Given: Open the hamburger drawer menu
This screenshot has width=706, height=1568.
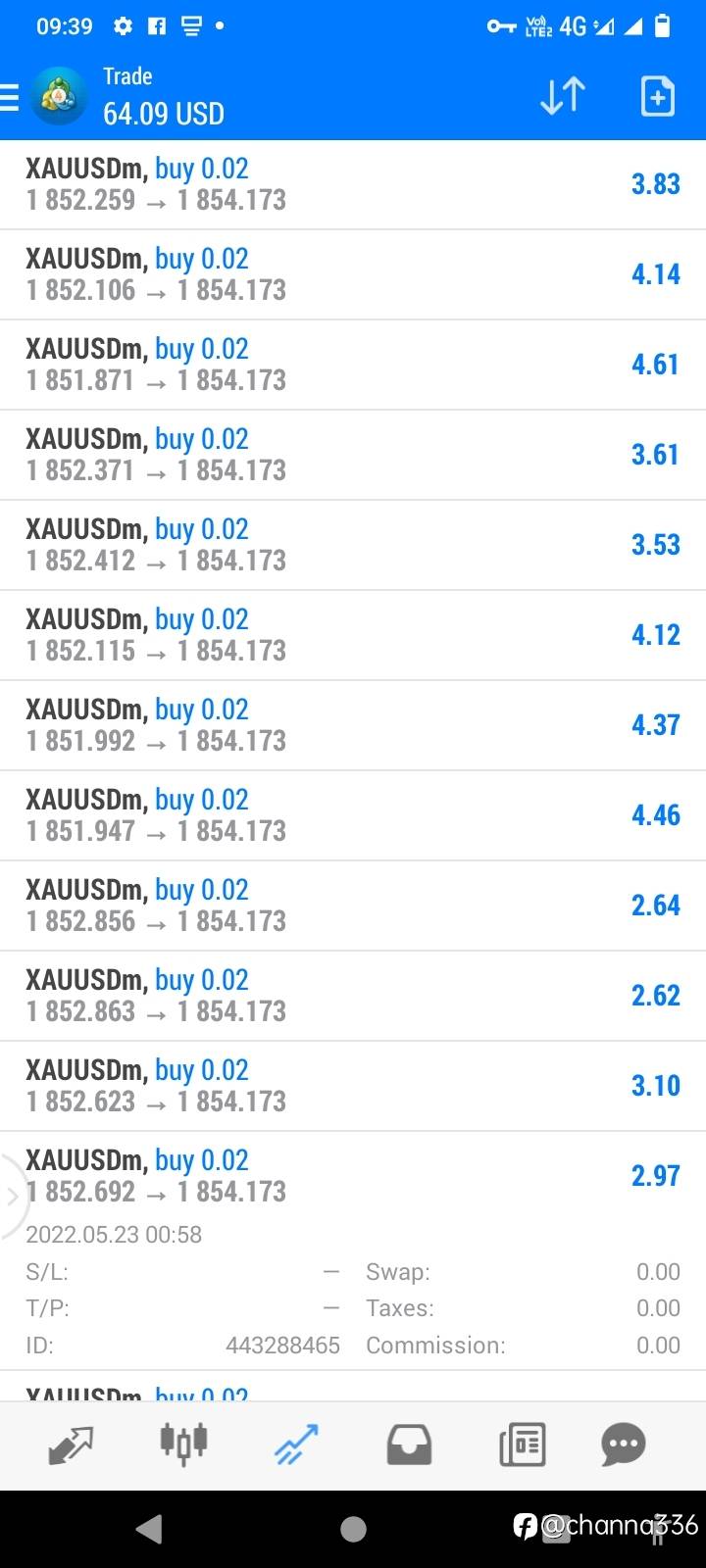Looking at the screenshot, I should [x=10, y=96].
